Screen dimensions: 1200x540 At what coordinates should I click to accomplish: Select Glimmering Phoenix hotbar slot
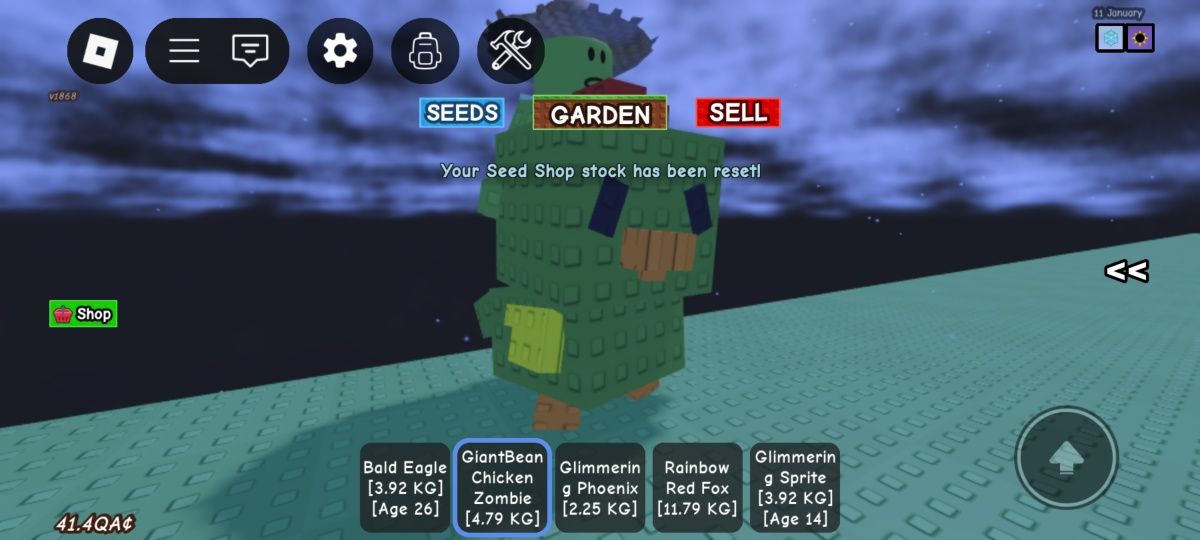(600, 488)
